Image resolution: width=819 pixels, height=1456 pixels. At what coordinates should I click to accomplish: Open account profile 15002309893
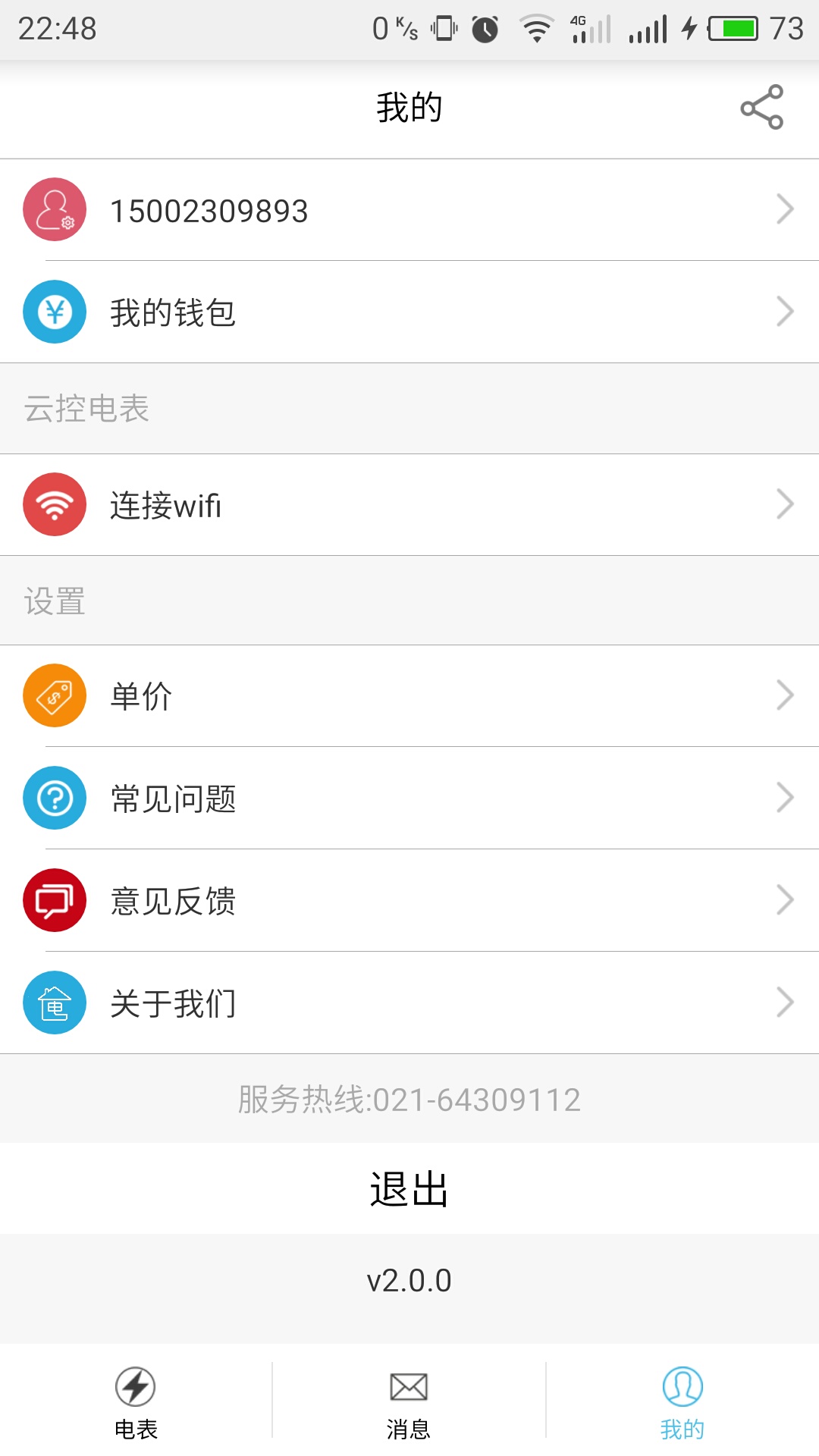[409, 210]
